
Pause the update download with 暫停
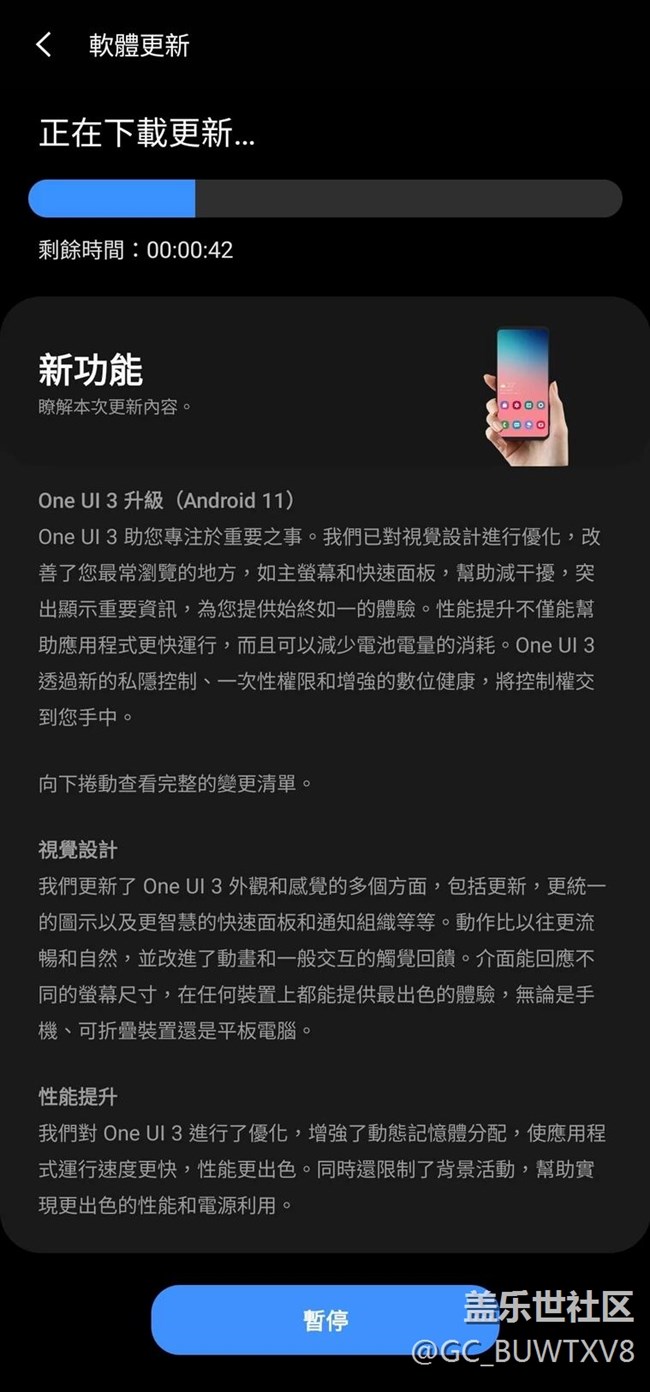coord(325,1320)
